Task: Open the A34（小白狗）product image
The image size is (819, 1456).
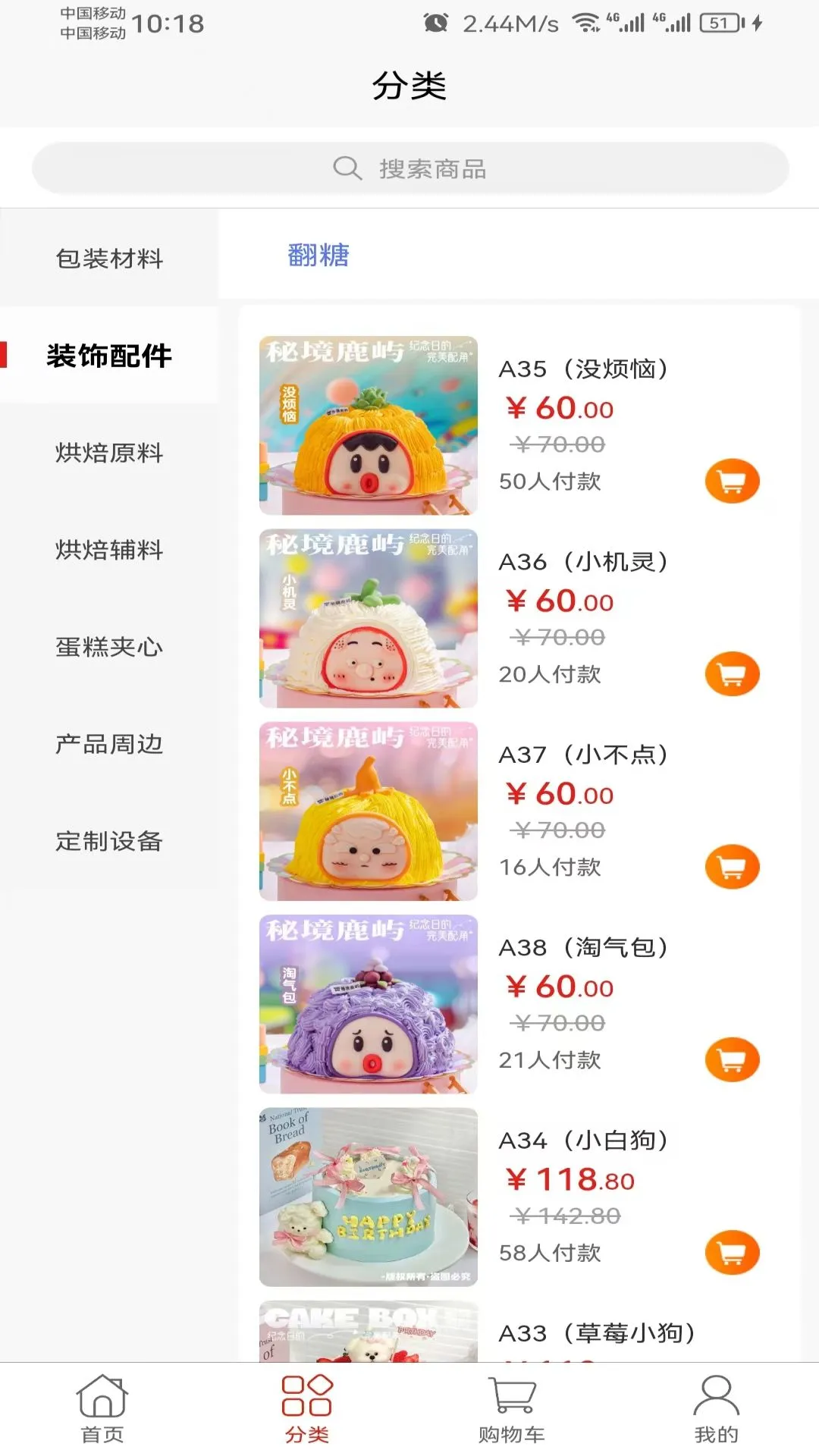Action: point(367,1196)
